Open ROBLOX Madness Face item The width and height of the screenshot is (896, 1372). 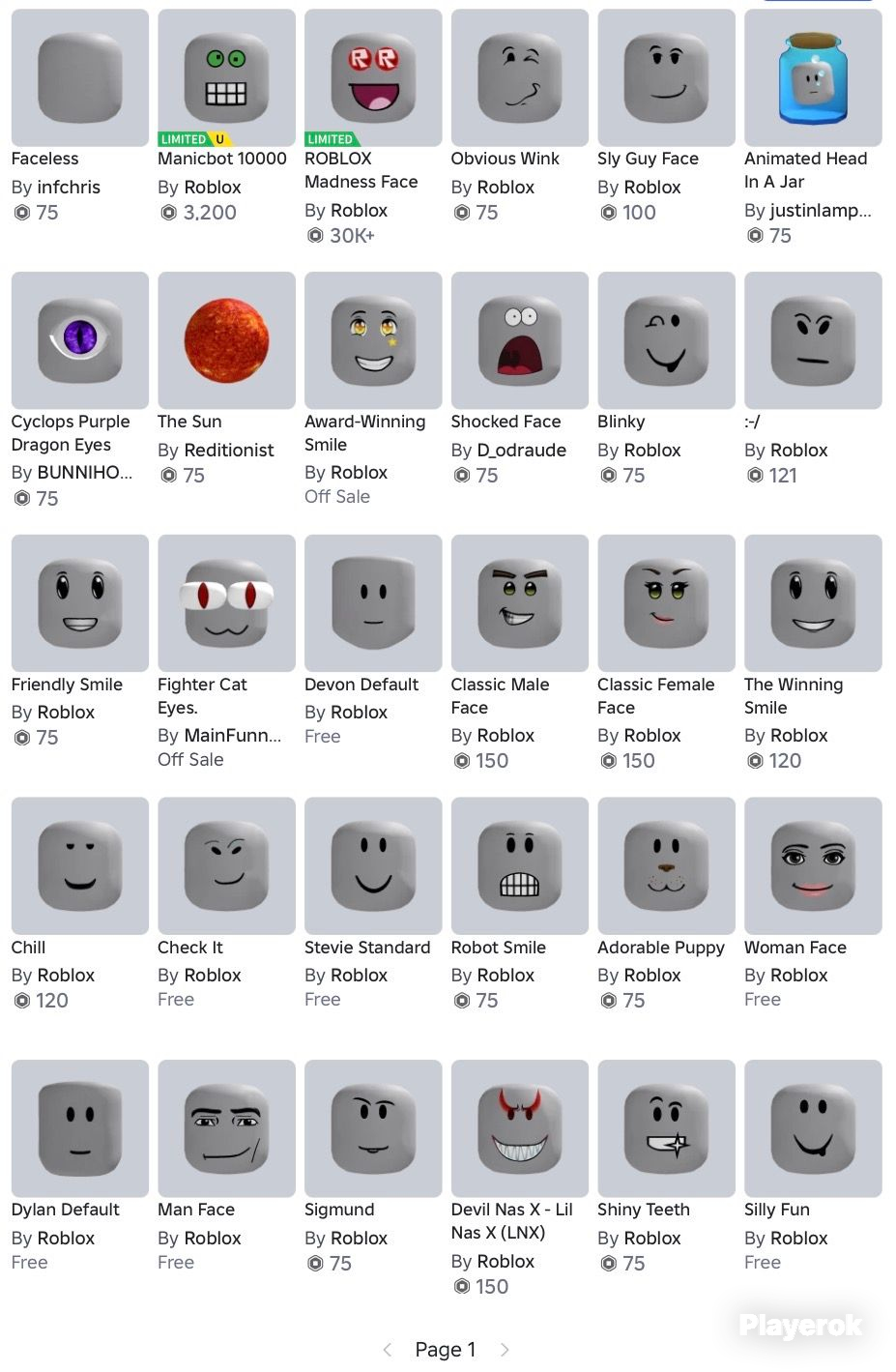point(373,78)
